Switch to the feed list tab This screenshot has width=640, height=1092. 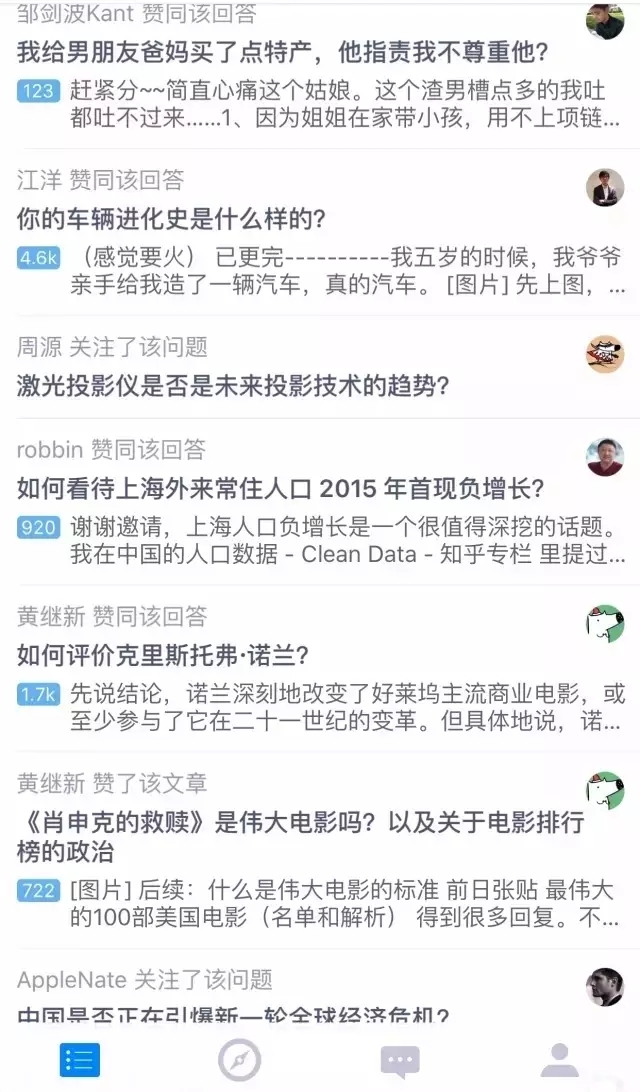click(79, 1060)
